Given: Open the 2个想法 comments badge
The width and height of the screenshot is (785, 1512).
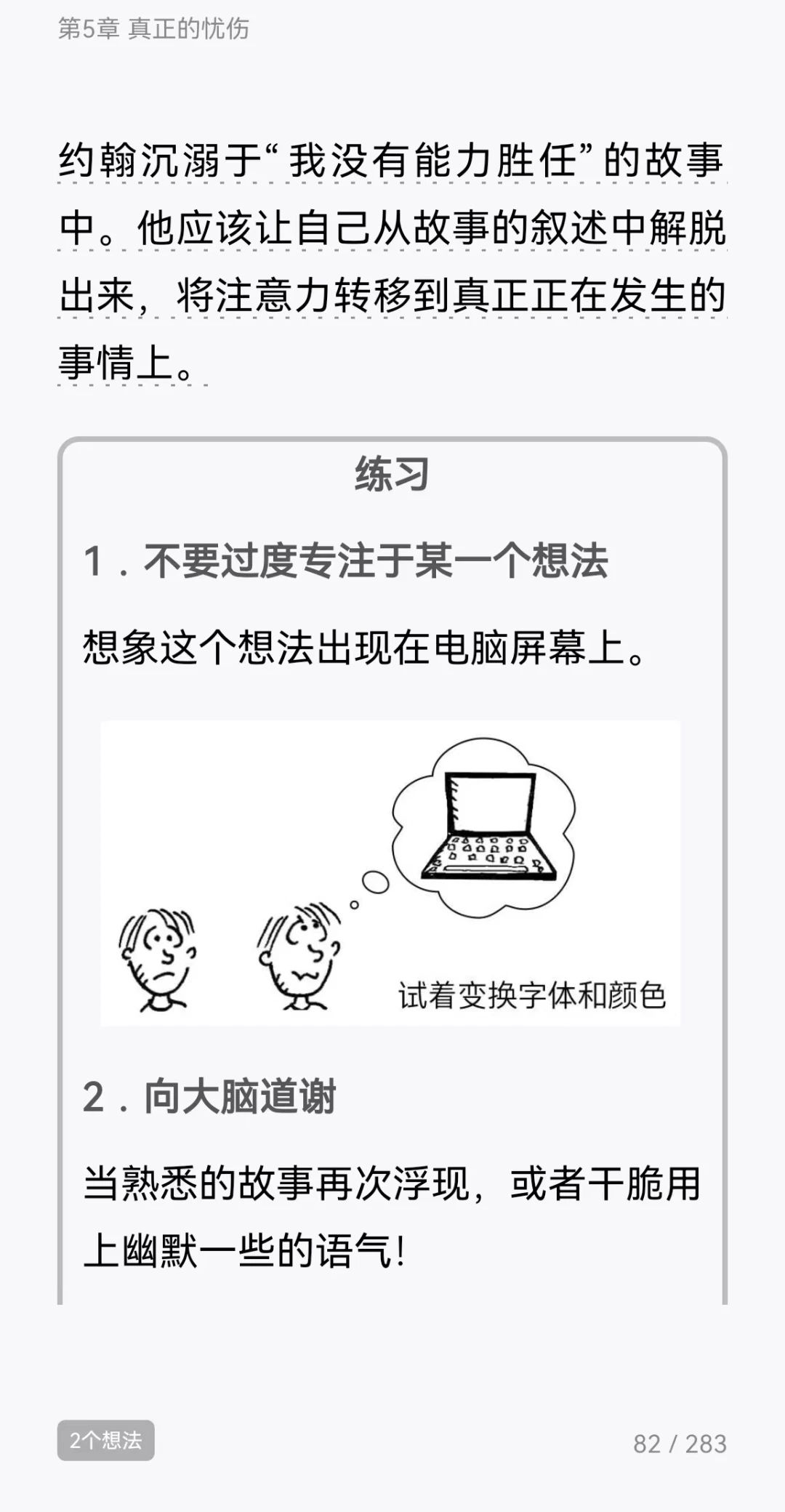Looking at the screenshot, I should [x=106, y=1440].
